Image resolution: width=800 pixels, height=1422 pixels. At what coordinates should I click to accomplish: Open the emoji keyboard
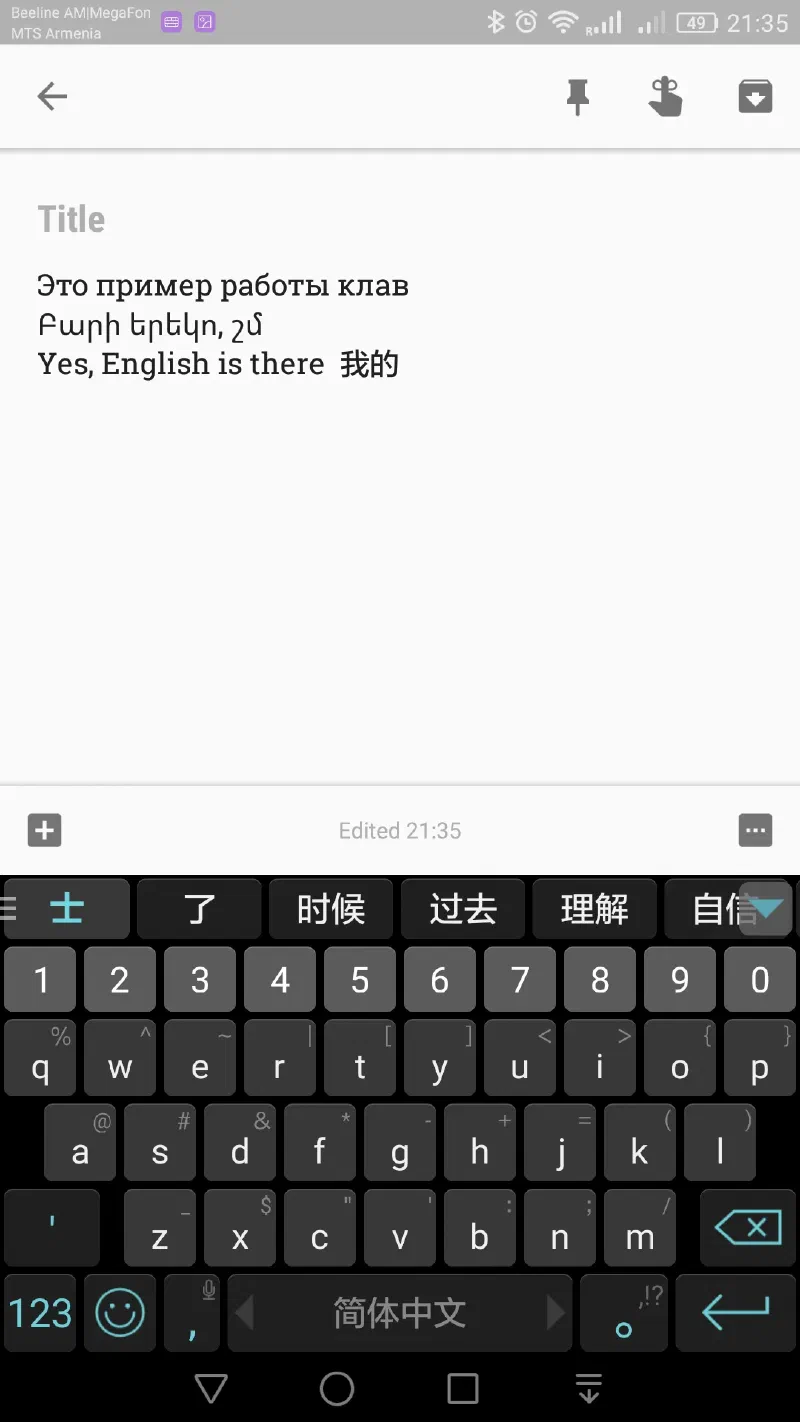(120, 1312)
